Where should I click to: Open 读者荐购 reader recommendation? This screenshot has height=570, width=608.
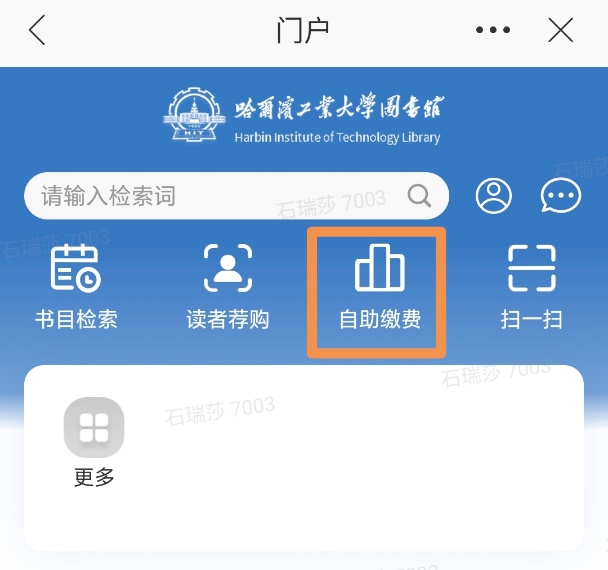coord(228,285)
